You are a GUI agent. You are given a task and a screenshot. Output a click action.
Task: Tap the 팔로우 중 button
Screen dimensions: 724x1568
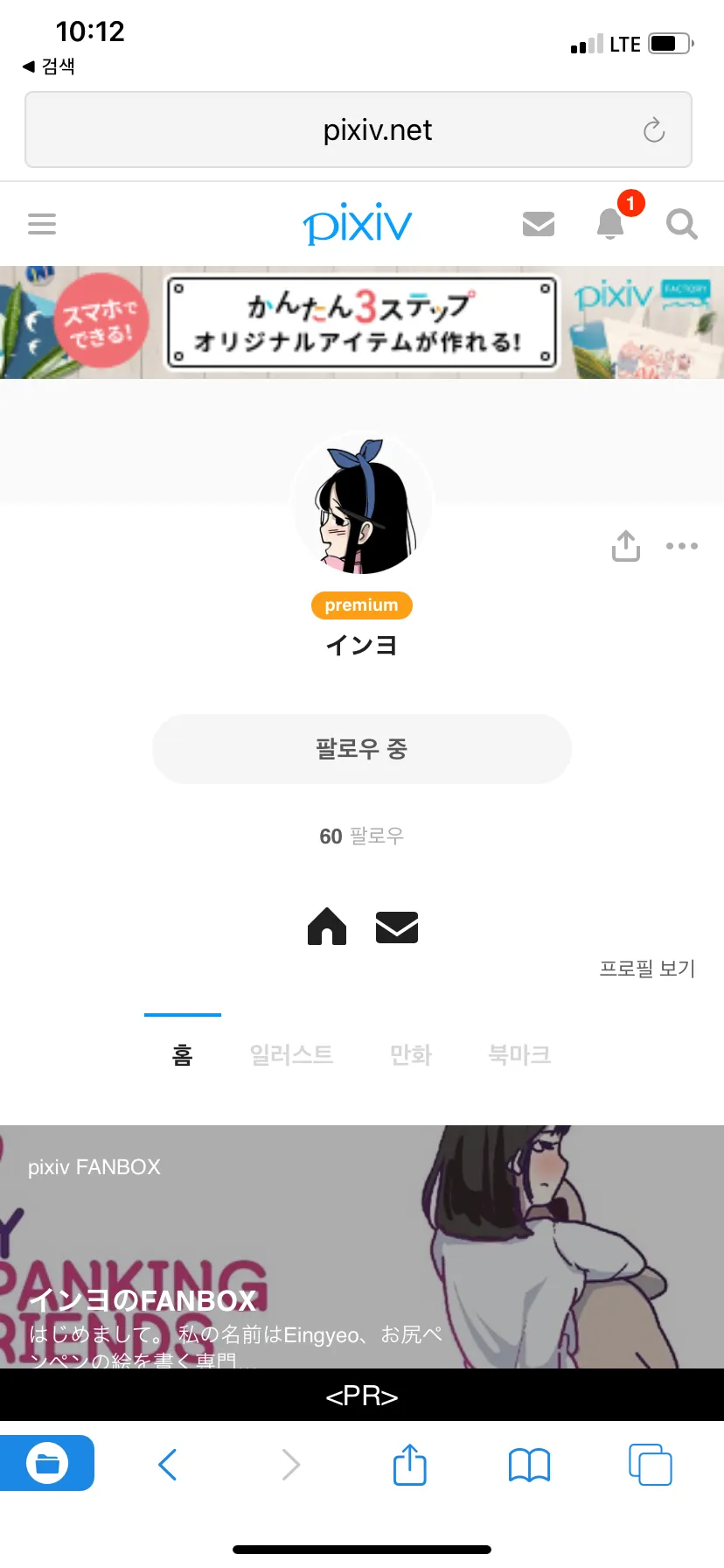[362, 749]
